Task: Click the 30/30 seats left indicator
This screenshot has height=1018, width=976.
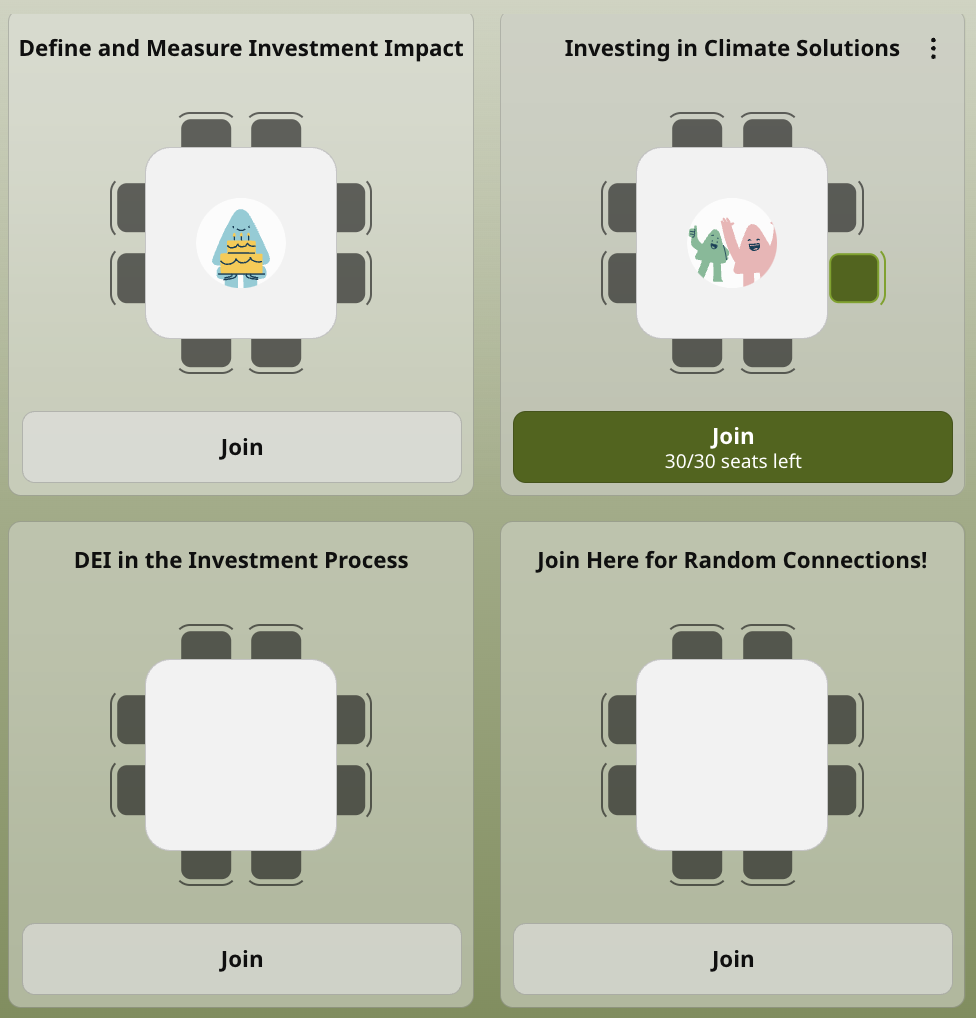Action: [732, 461]
